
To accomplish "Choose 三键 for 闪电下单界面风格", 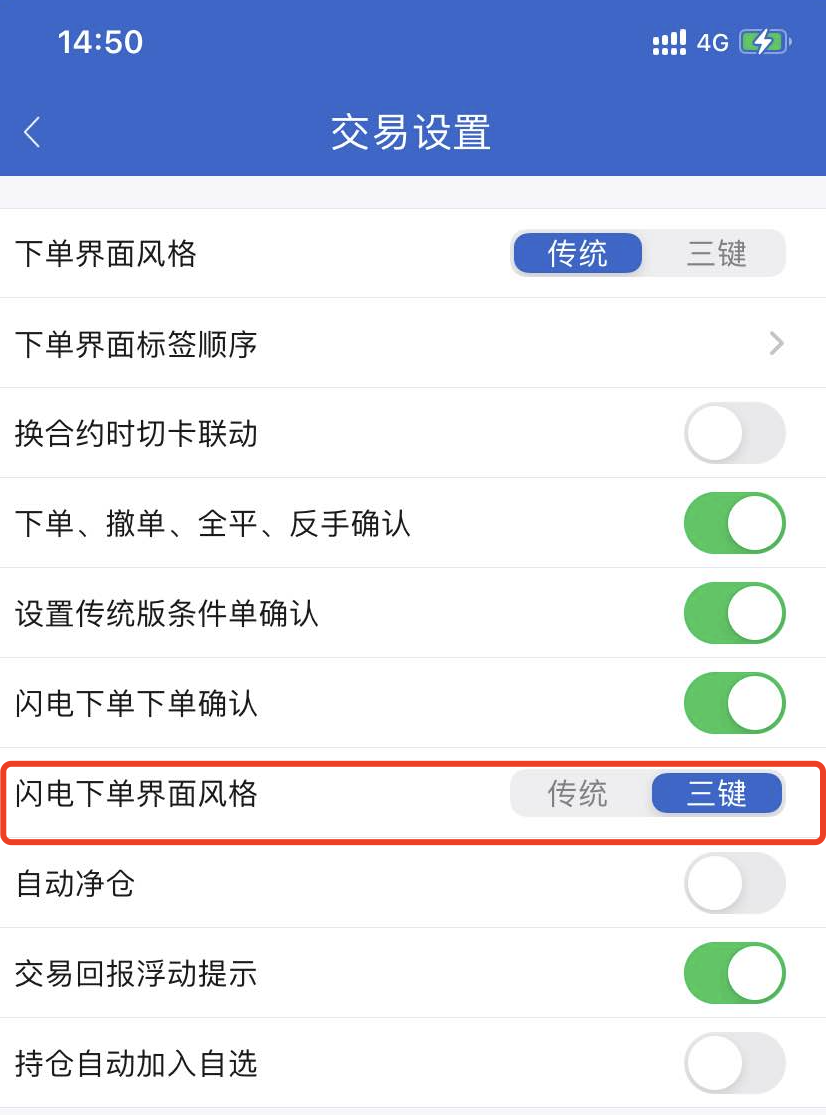I will pos(717,794).
